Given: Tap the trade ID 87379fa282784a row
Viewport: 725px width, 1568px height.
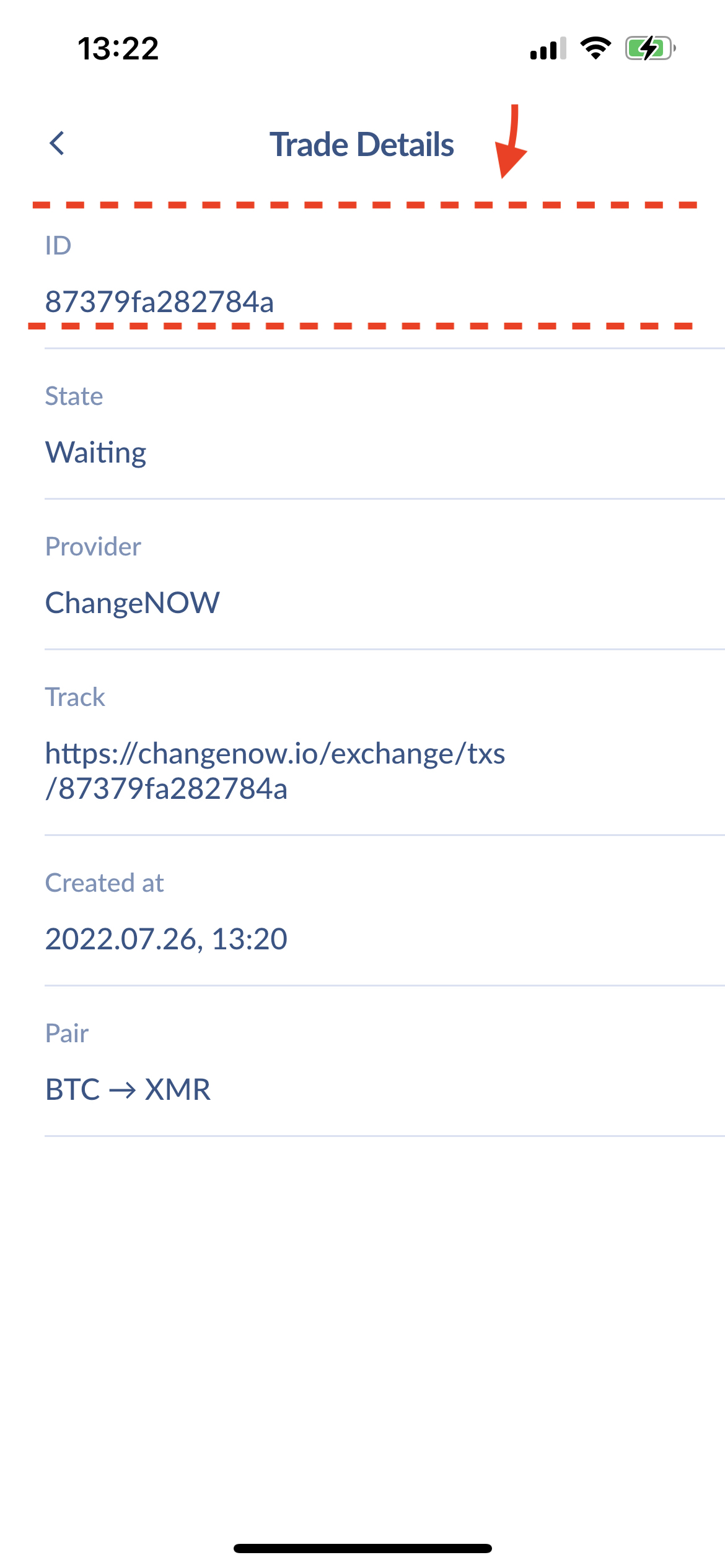Looking at the screenshot, I should 159,302.
